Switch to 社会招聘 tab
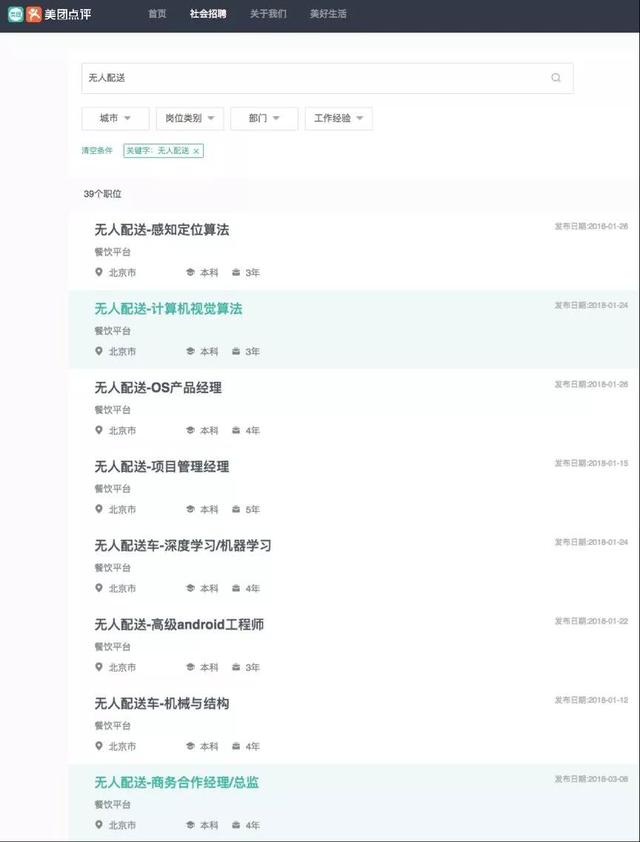 click(207, 14)
